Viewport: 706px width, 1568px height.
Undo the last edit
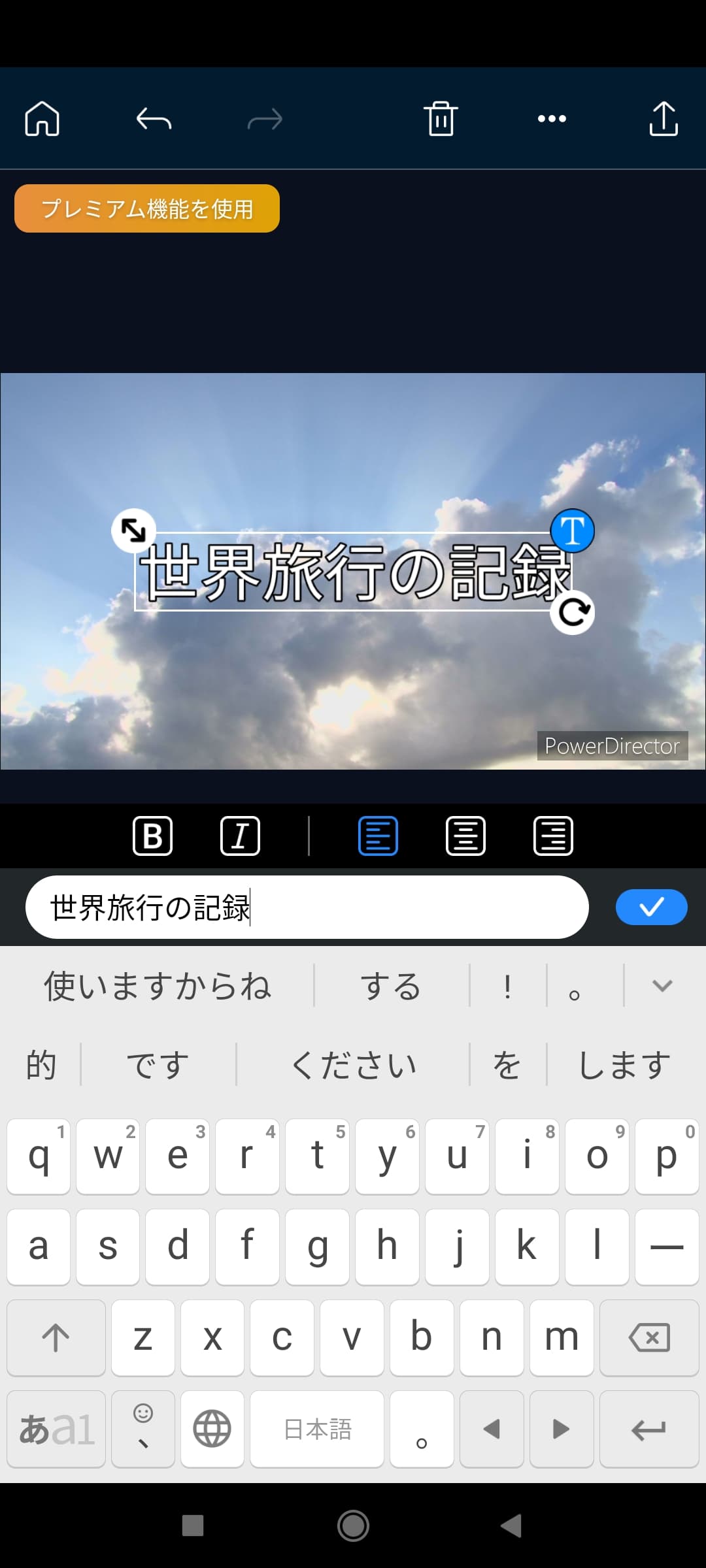point(154,120)
